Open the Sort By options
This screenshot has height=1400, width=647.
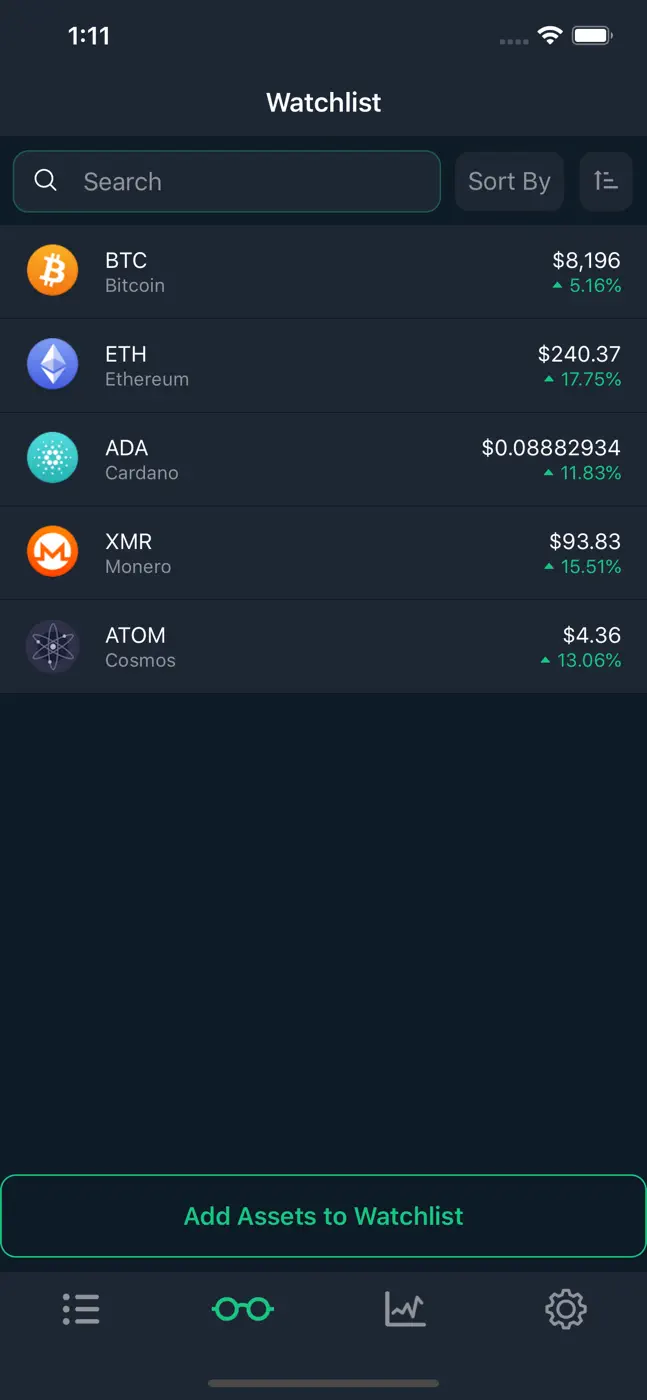[x=509, y=181]
